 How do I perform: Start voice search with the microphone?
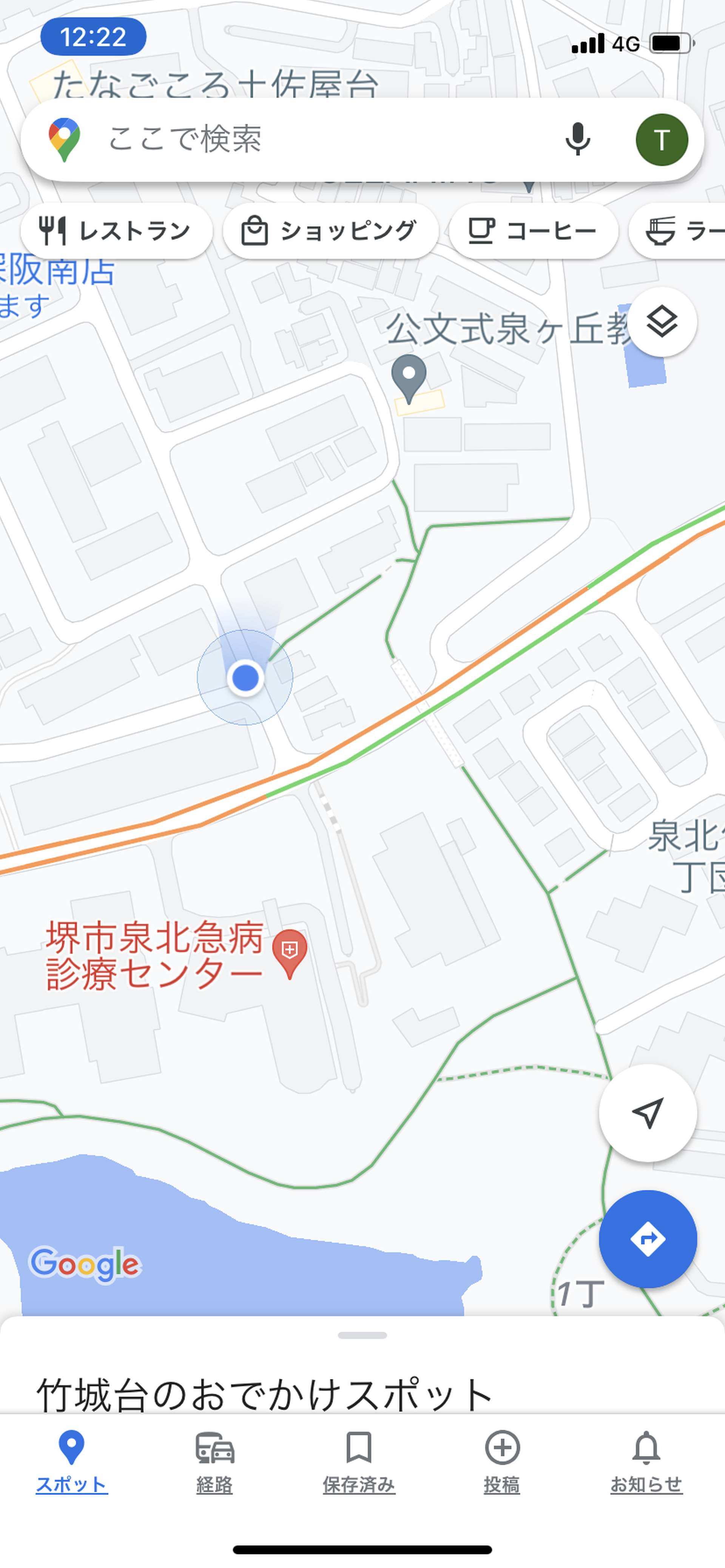(578, 139)
